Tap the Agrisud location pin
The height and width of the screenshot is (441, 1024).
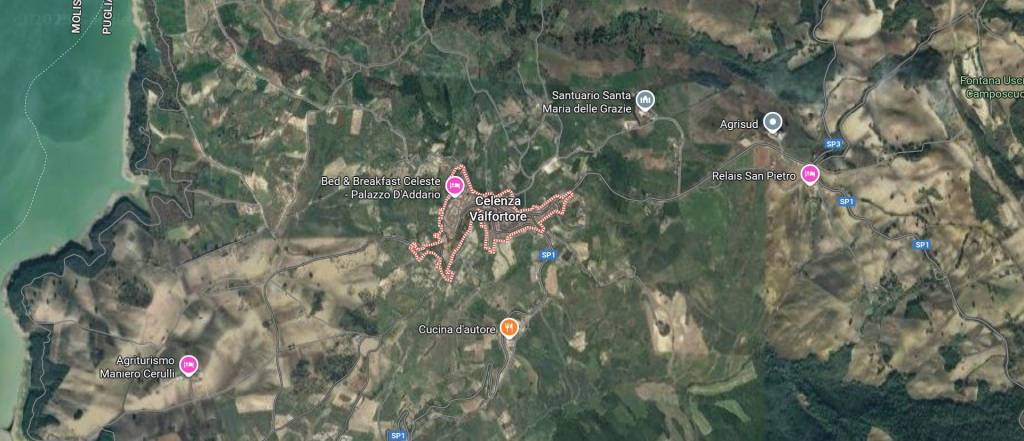pyautogui.click(x=772, y=122)
